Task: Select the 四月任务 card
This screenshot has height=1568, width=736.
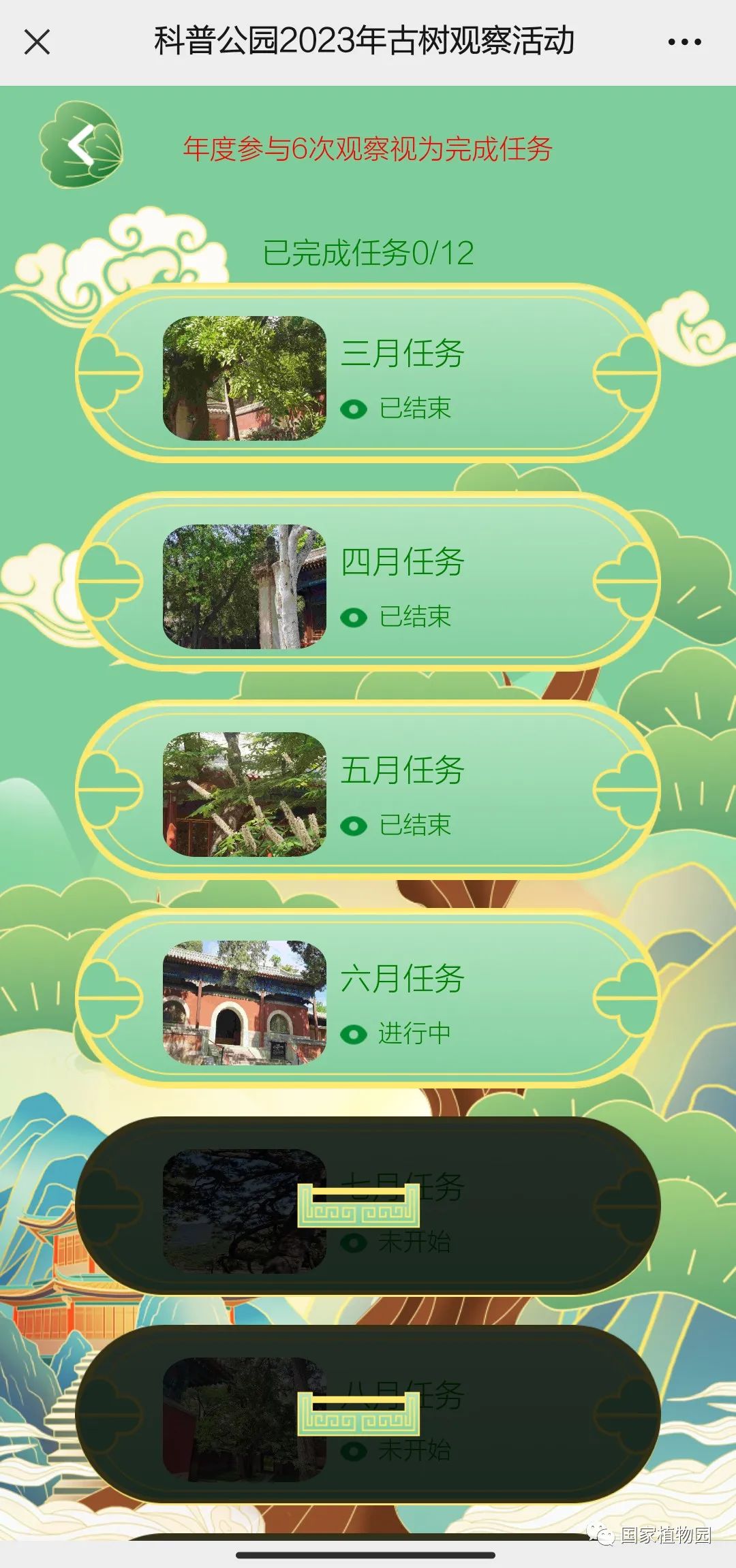Action: (368, 582)
